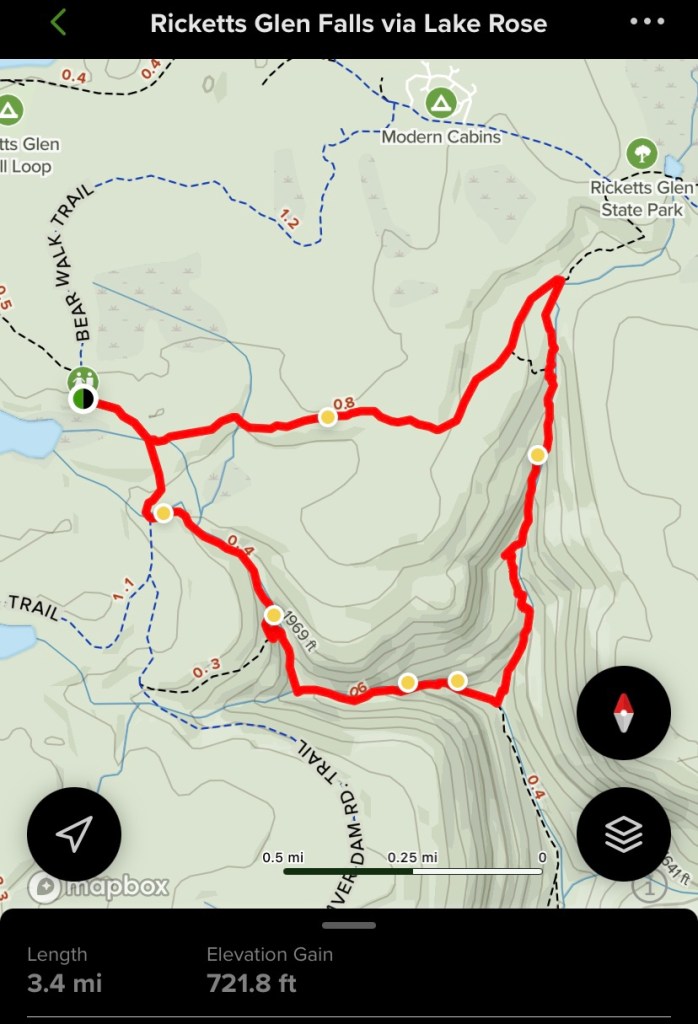This screenshot has width=698, height=1024.
Task: Open the three-dot overflow menu
Action: 647,22
